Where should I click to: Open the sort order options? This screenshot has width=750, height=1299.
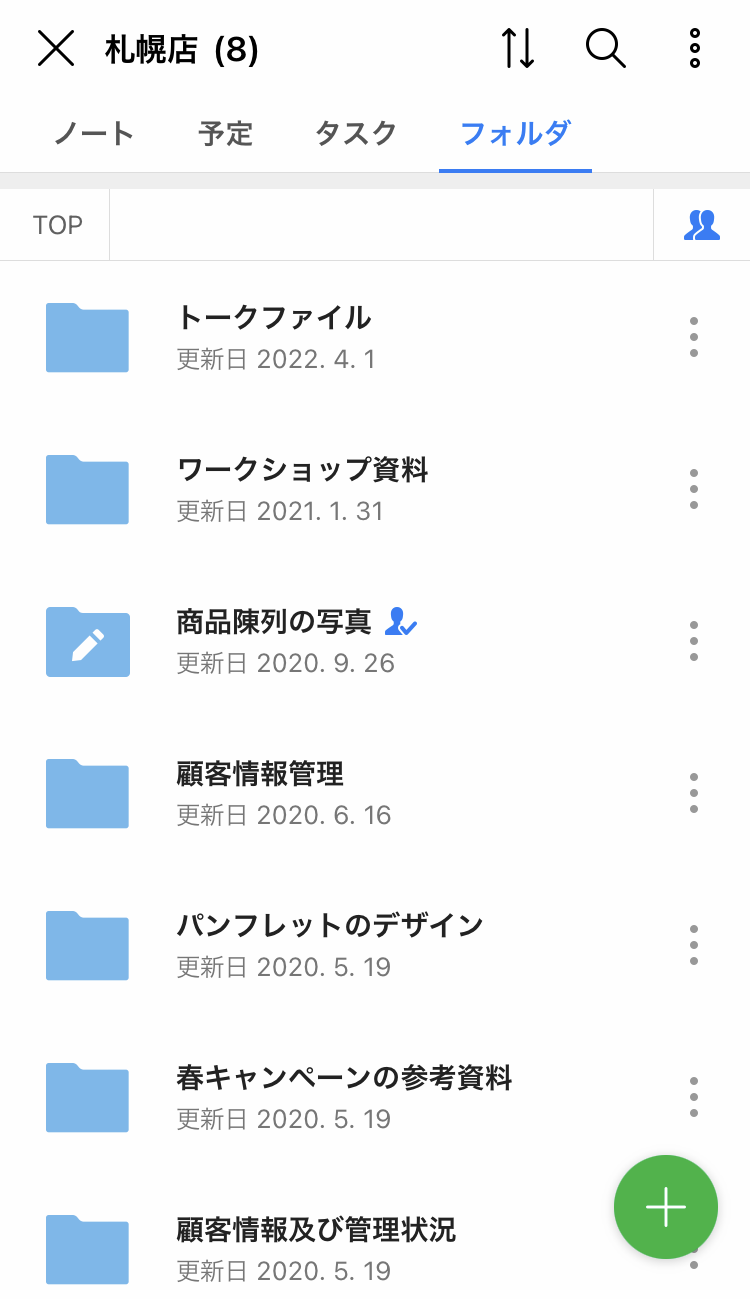pos(518,48)
